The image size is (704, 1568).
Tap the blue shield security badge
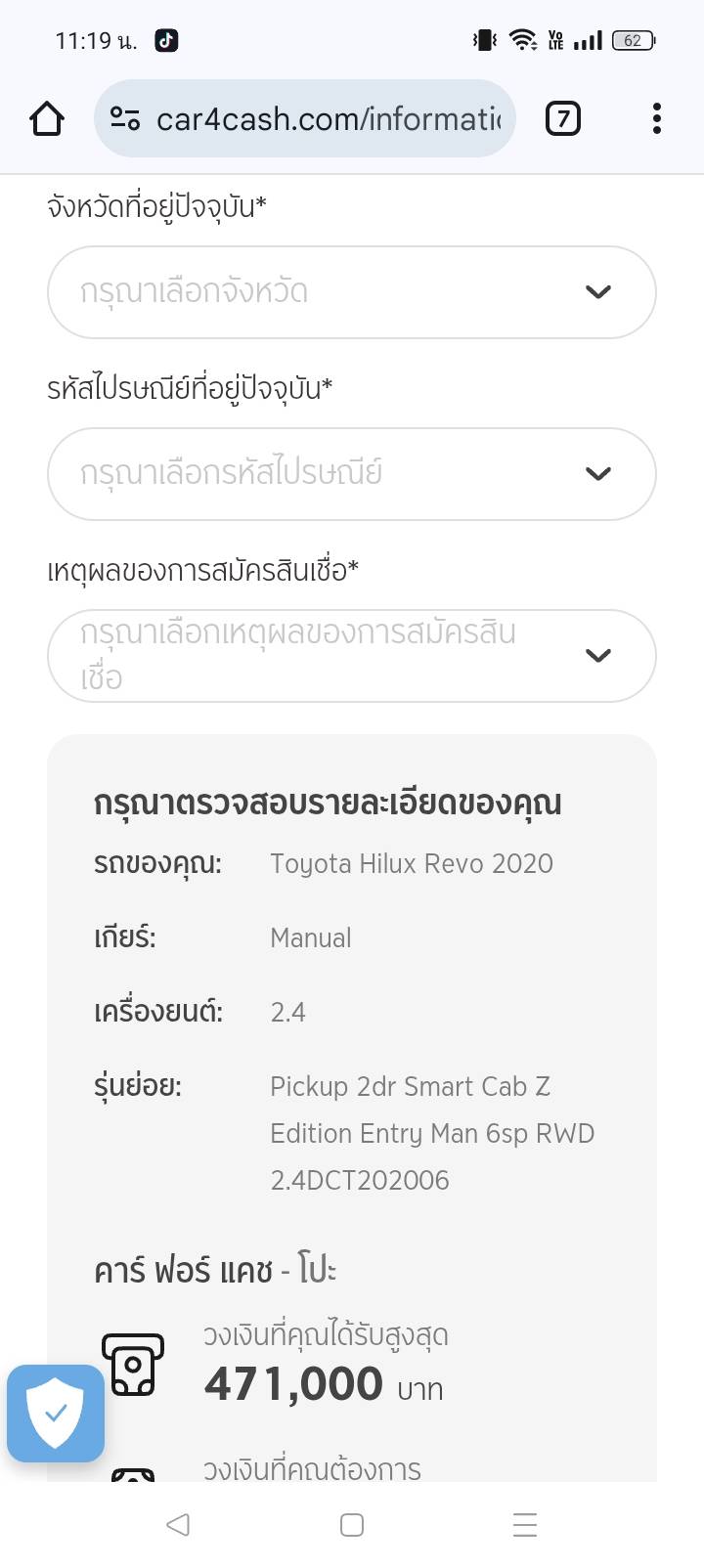56,1414
